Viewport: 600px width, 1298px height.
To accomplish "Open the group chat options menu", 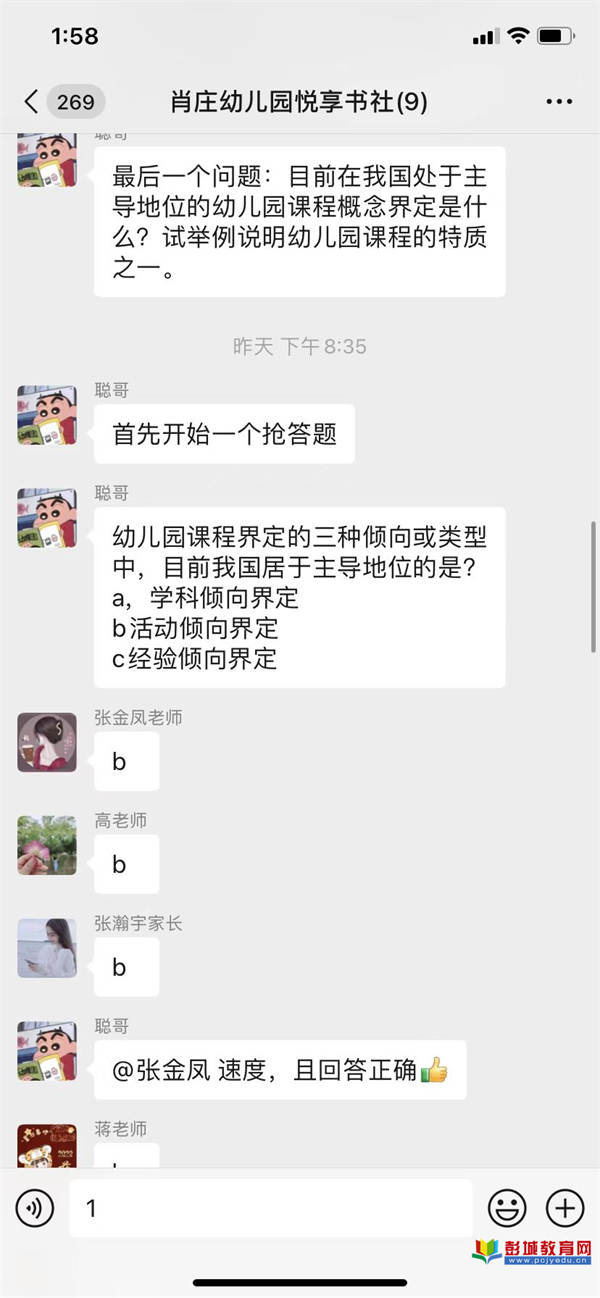I will coord(558,101).
